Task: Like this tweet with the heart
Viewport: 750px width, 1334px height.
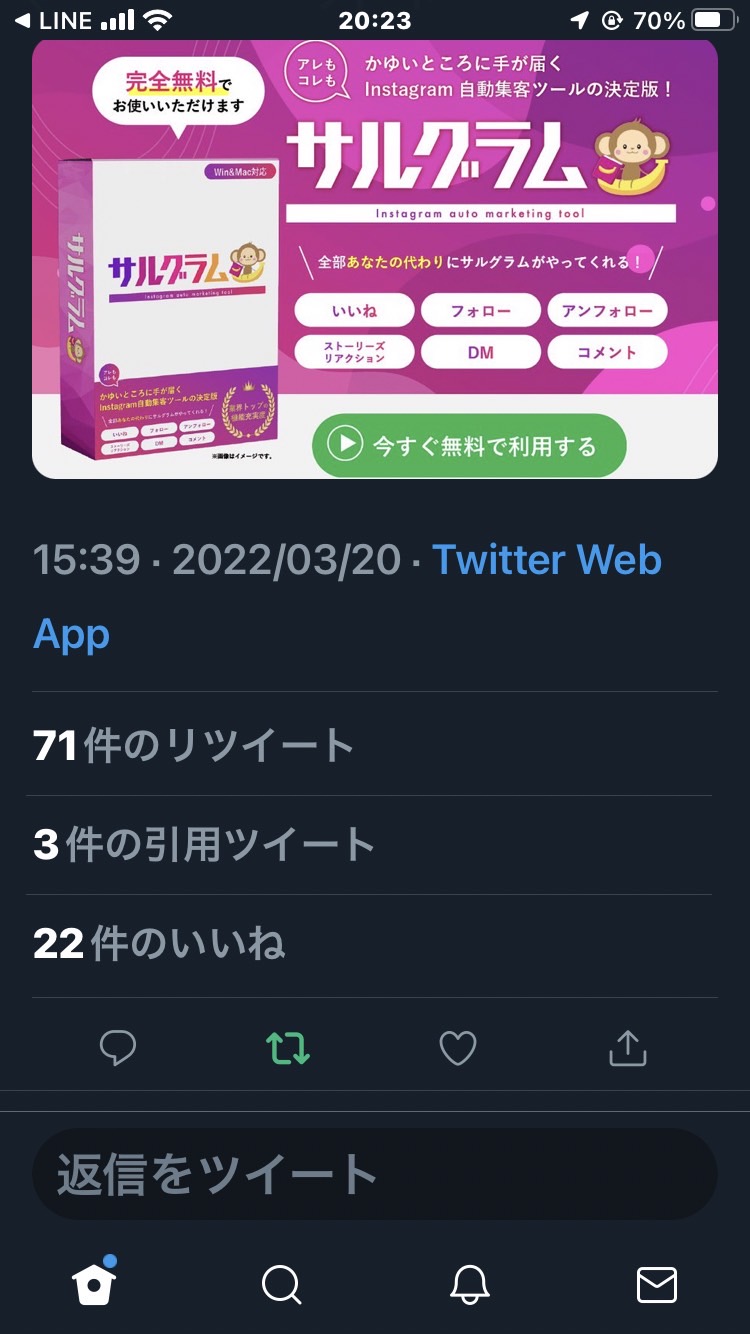Action: tap(458, 1048)
